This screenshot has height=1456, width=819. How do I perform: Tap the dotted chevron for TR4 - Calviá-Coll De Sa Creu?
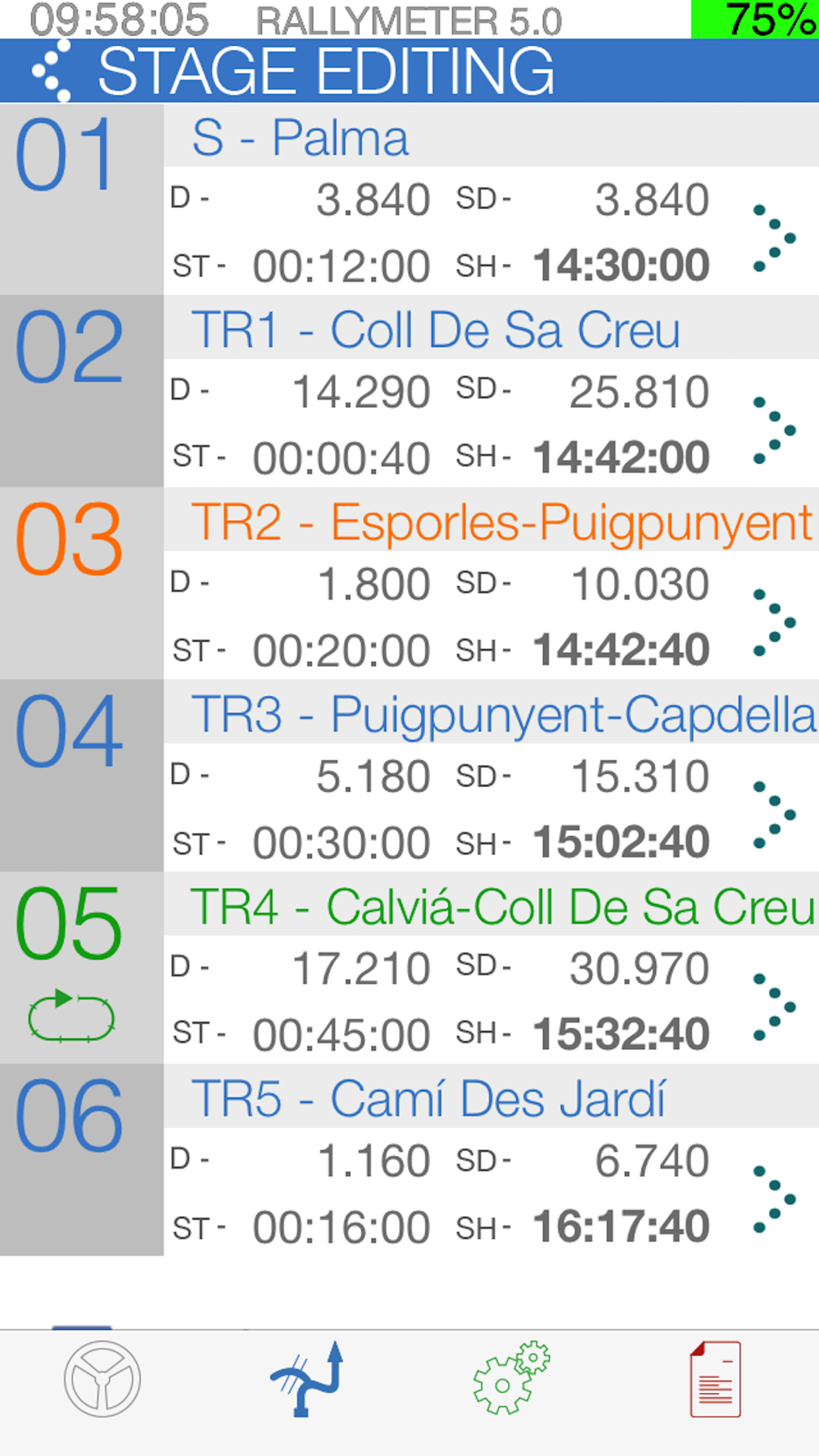click(775, 1007)
